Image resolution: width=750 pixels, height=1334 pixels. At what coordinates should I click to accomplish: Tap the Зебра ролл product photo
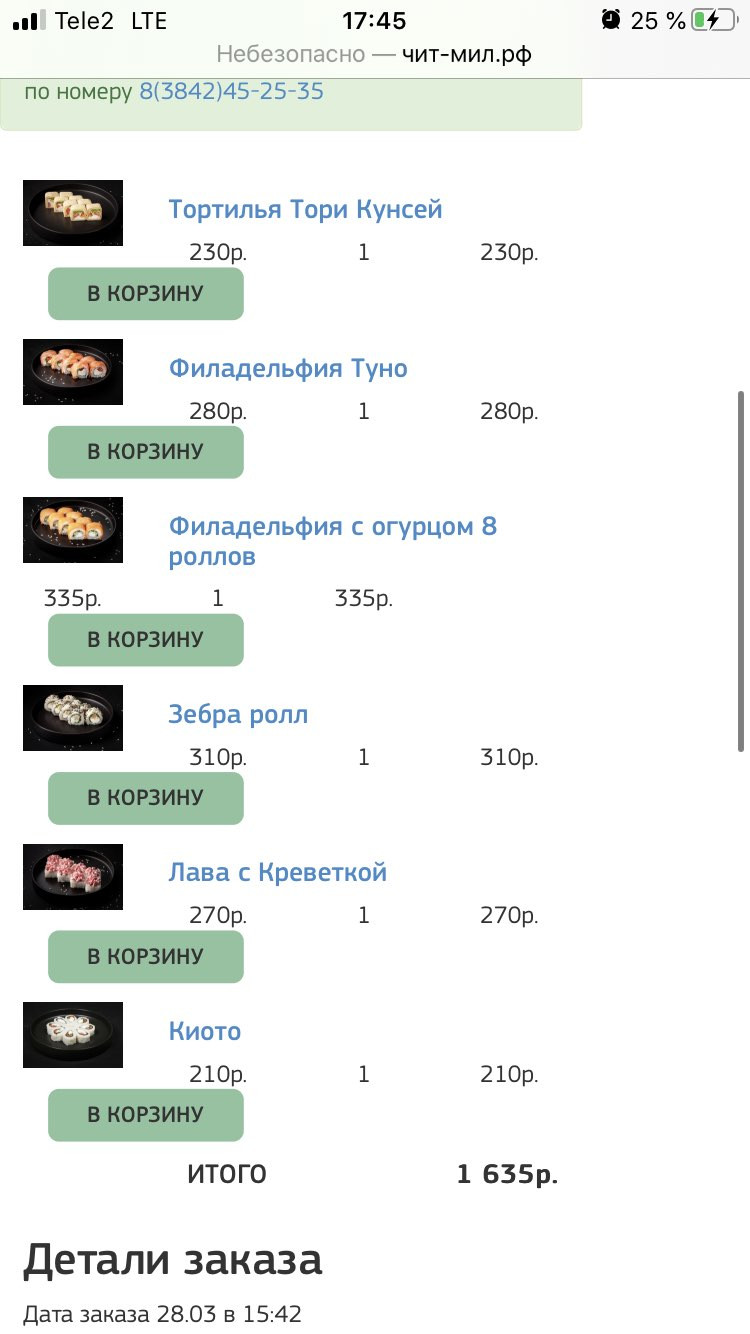pyautogui.click(x=73, y=718)
